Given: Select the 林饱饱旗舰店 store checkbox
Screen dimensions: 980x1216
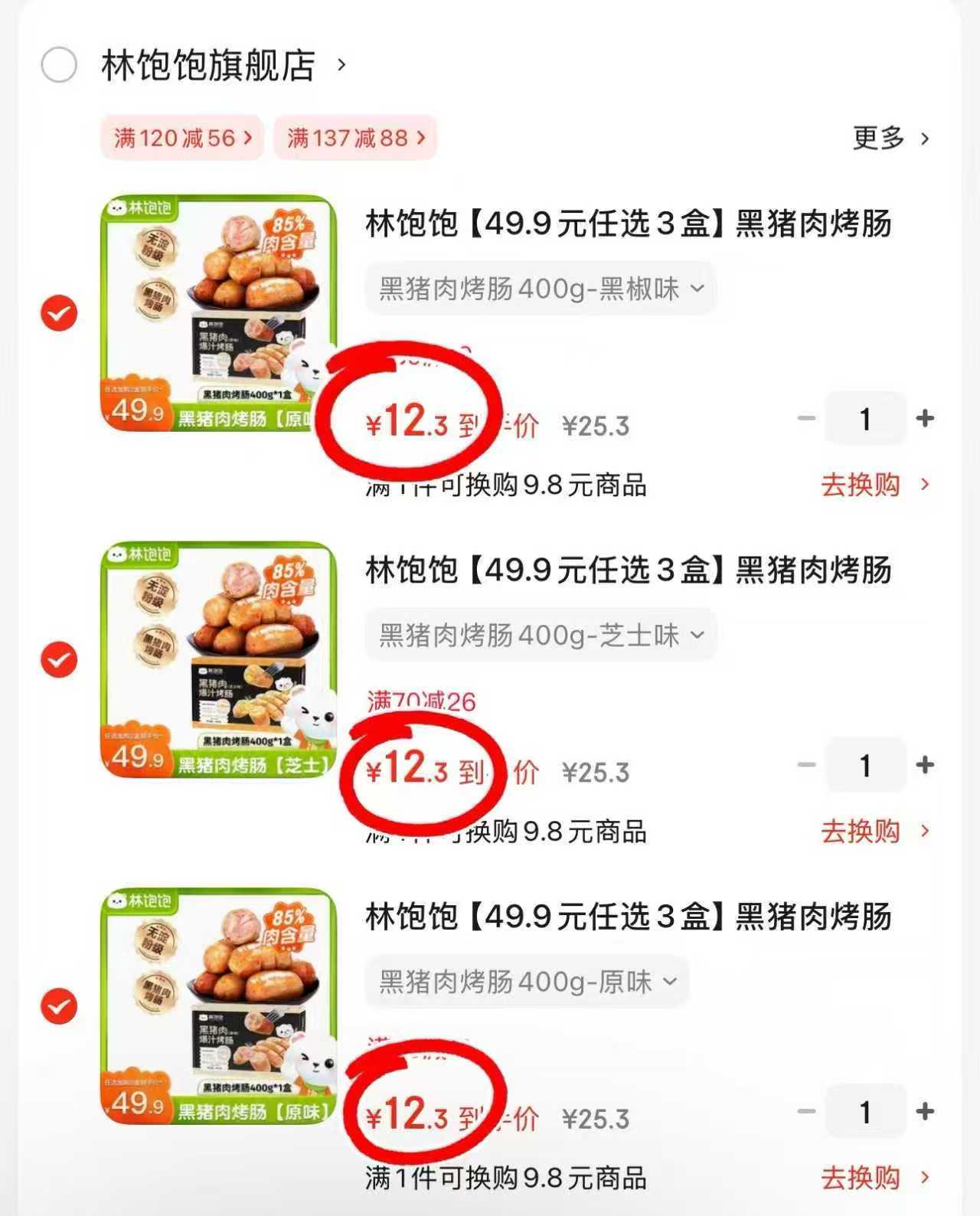Looking at the screenshot, I should (58, 66).
